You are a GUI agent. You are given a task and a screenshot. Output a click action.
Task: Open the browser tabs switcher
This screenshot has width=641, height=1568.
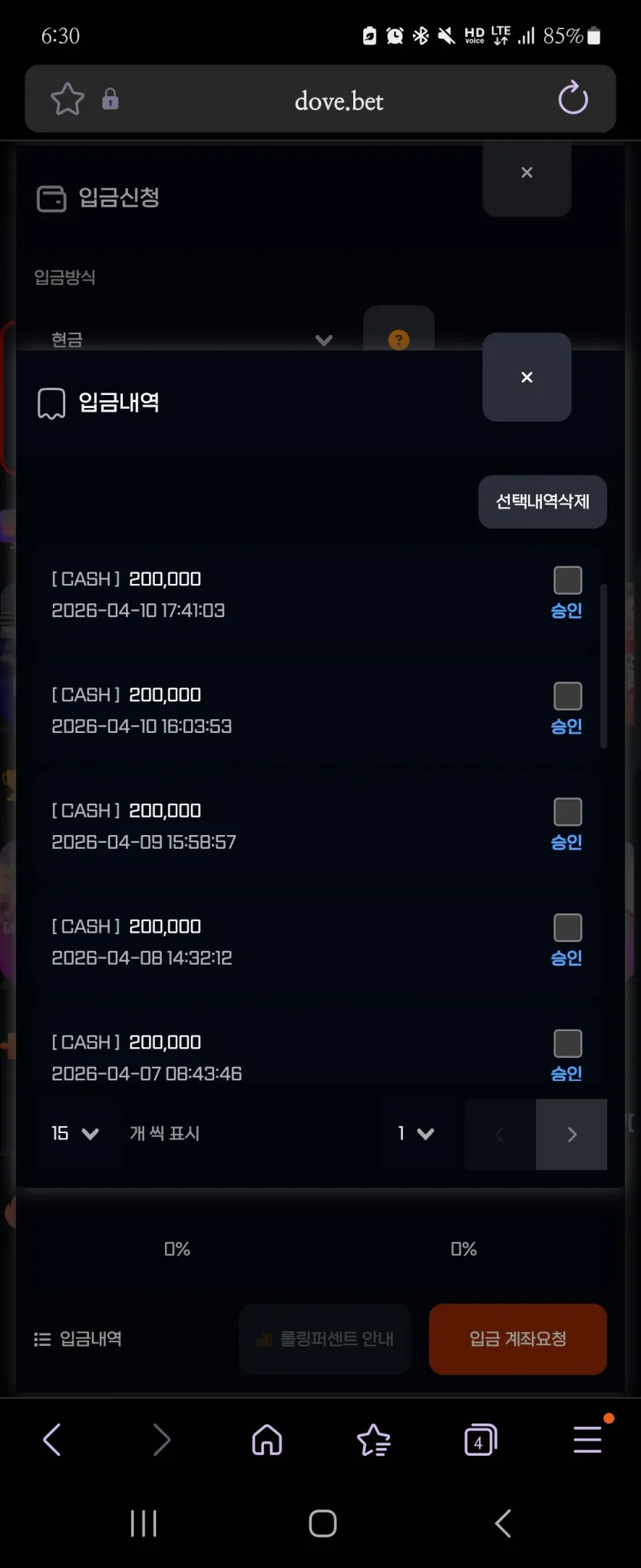click(x=481, y=1440)
